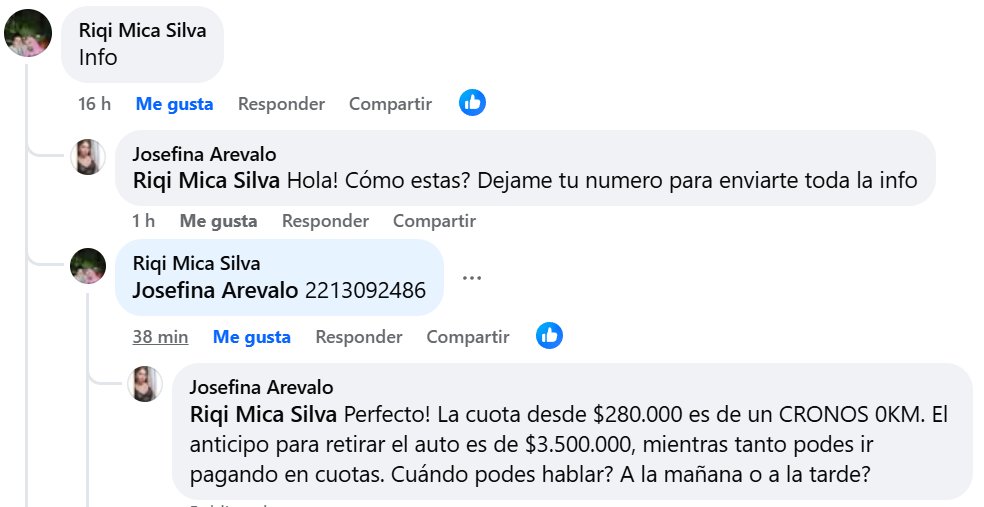
Task: Tap Responder under Josefina's "Dejame tu numero" reply
Action: 325,221
